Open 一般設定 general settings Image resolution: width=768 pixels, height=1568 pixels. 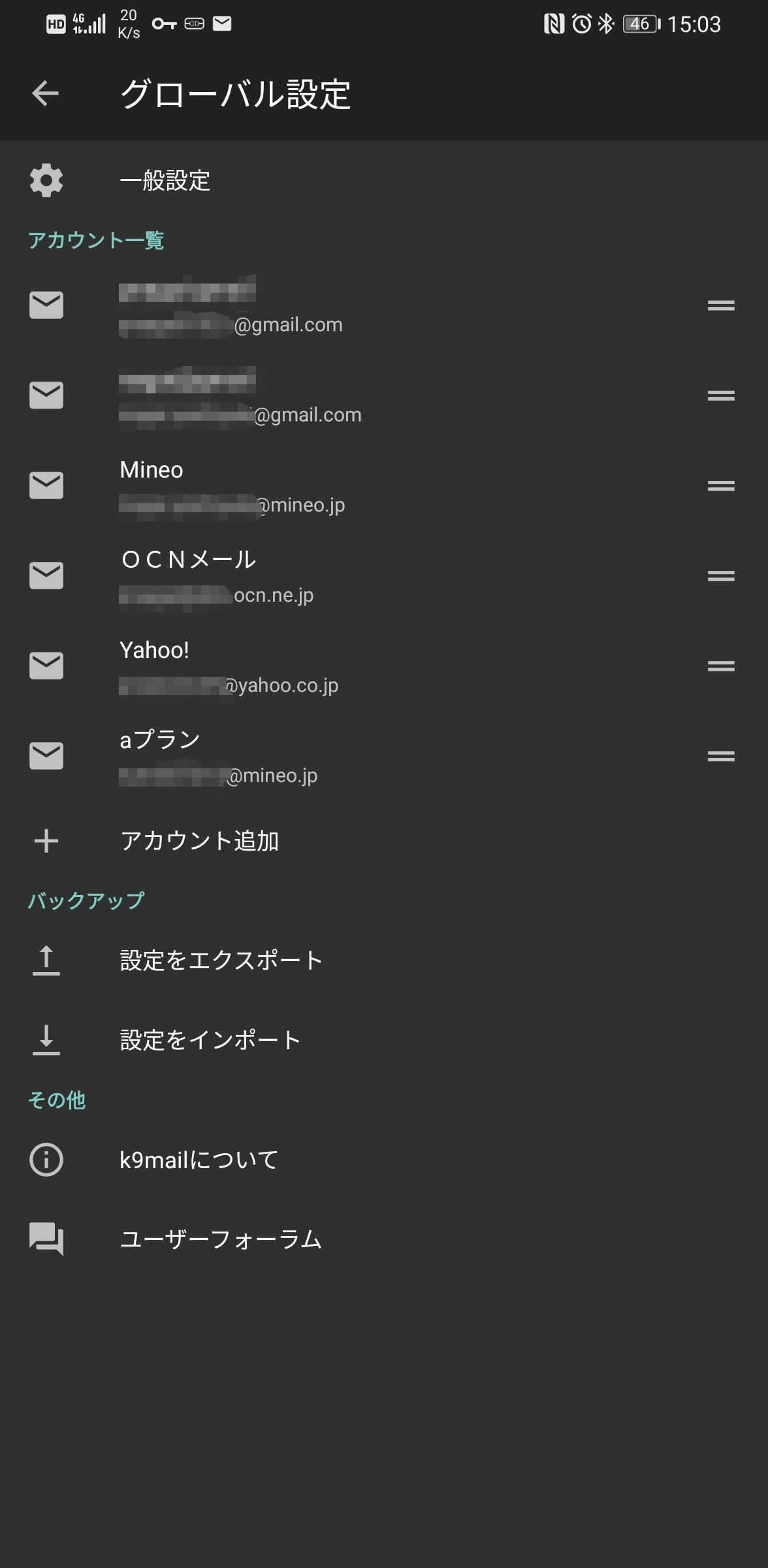[165, 180]
